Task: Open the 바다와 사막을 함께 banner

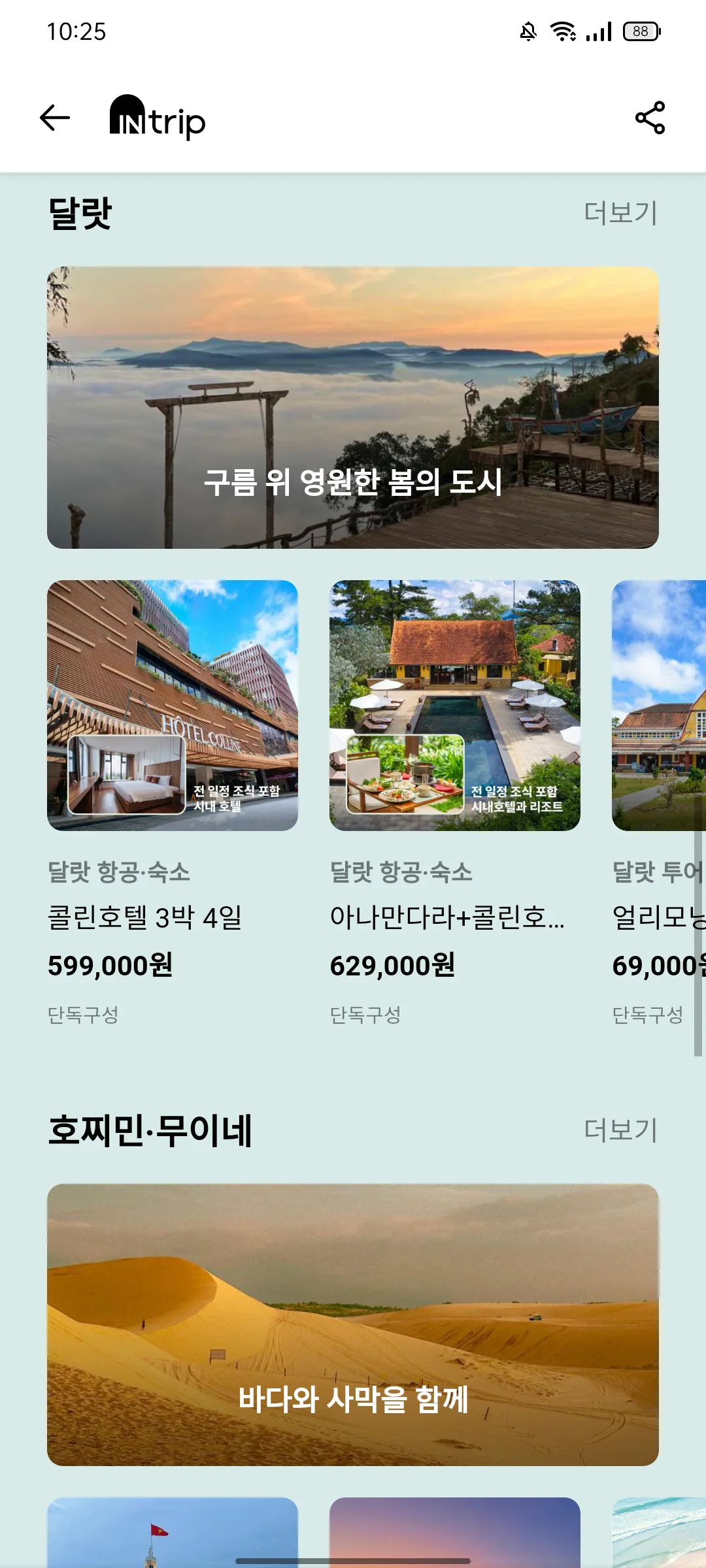Action: 353,1325
